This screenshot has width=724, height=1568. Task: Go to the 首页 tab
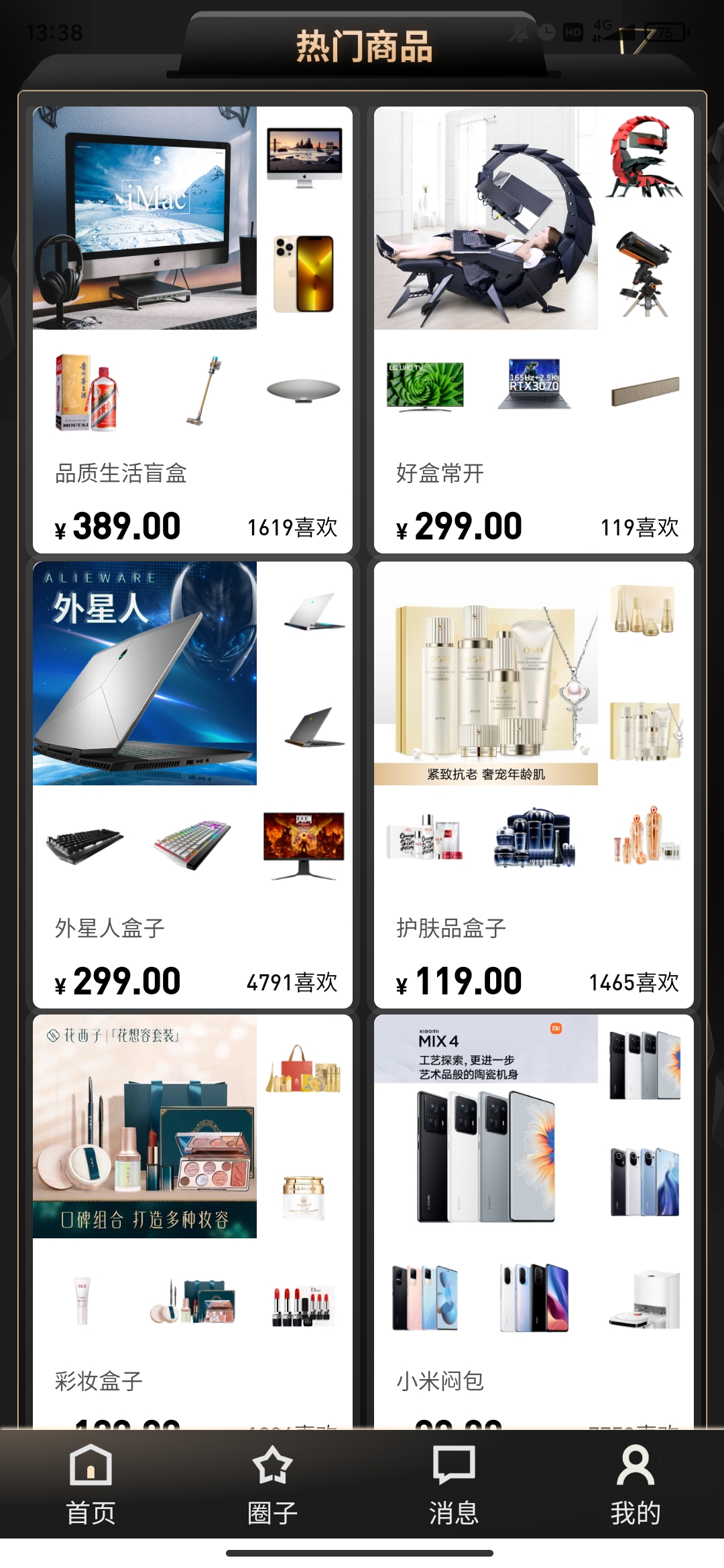[90, 1484]
